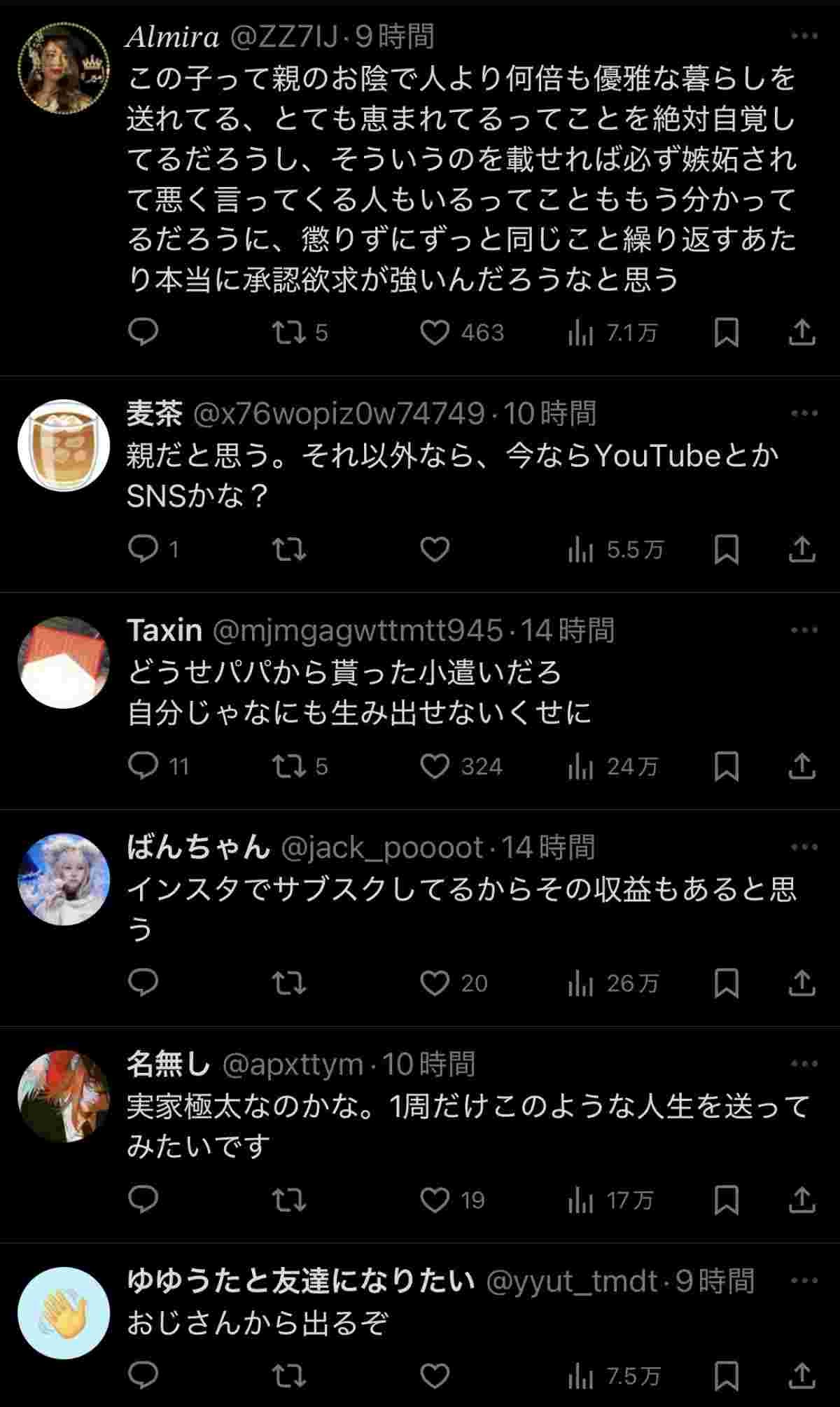
Task: Open ゆゆうたと友達になりたい's waving hand avatar
Action: pyautogui.click(x=64, y=1313)
